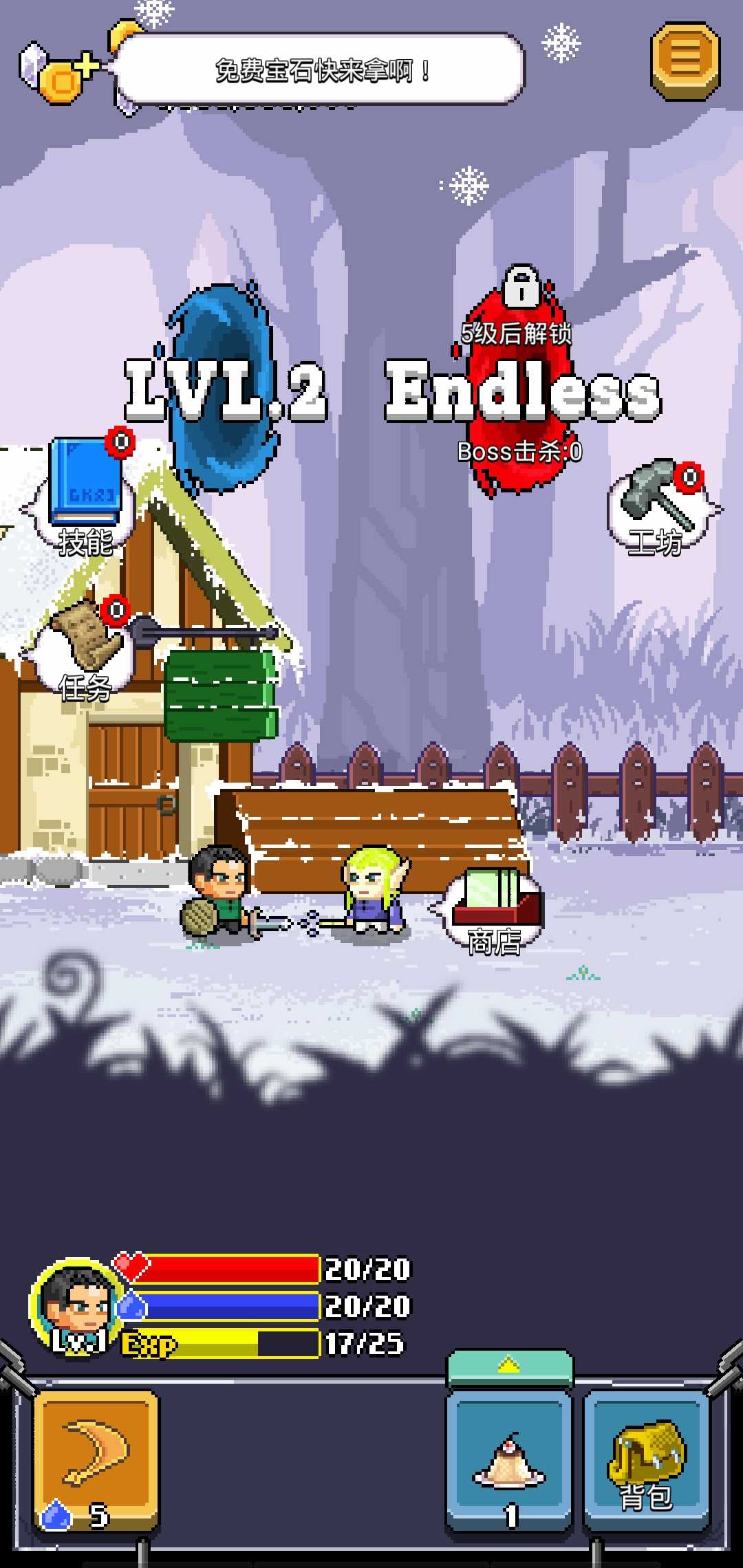Open the hamburger menu button
This screenshot has width=743, height=1568.
pos(685,61)
